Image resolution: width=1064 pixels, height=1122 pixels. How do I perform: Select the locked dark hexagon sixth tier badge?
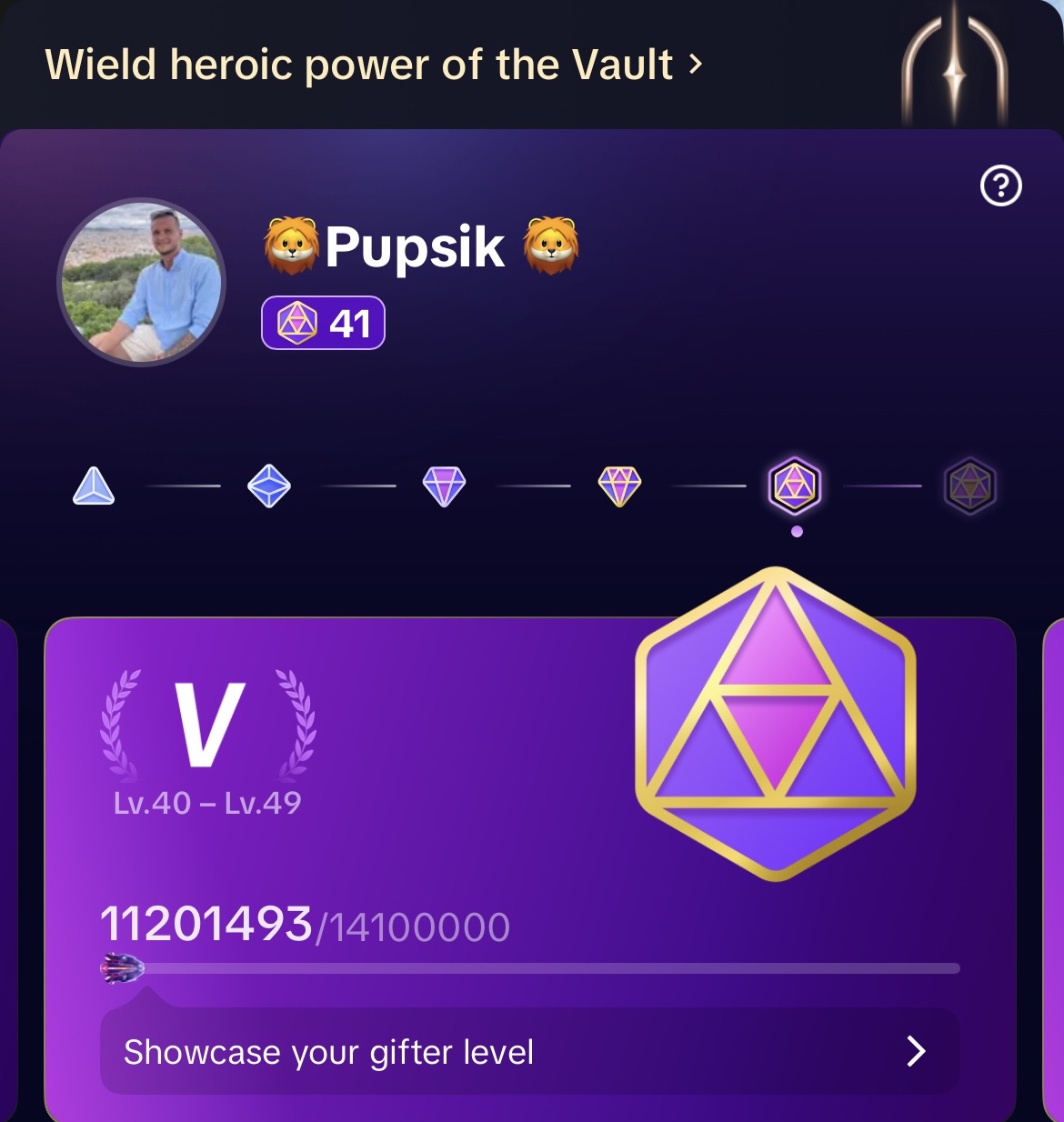coord(970,486)
